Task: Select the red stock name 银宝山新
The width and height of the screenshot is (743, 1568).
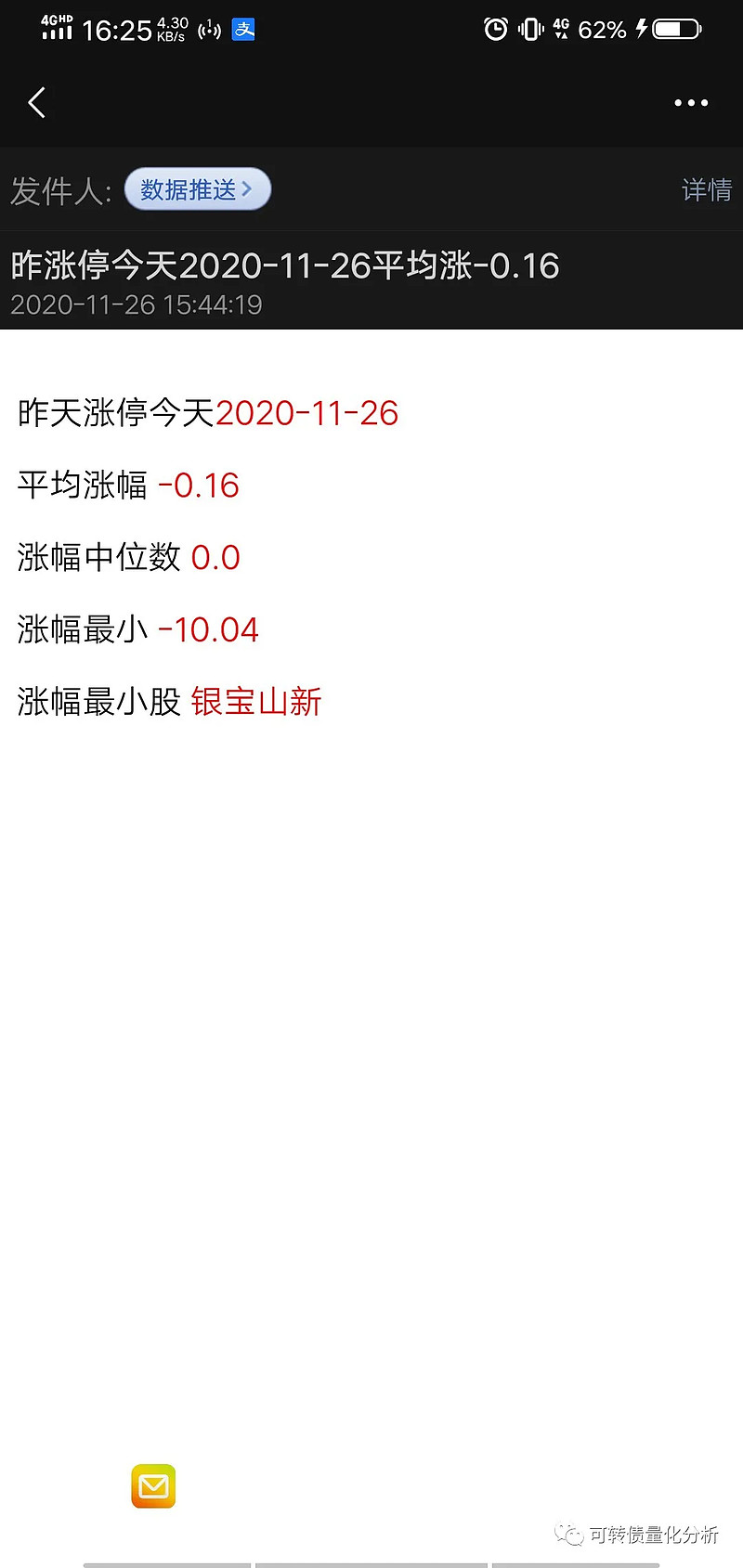Action: [x=255, y=703]
